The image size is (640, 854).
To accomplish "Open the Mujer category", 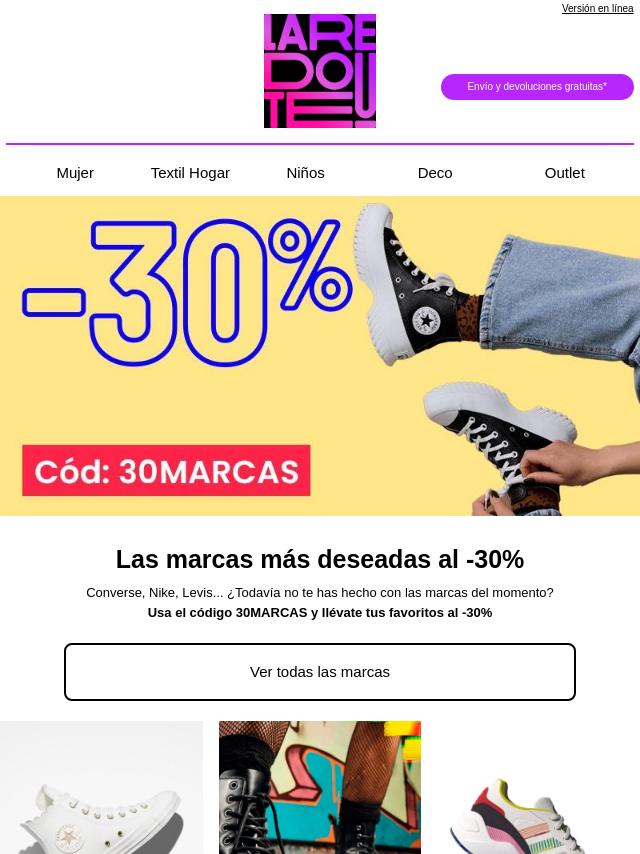I will click(x=75, y=173).
